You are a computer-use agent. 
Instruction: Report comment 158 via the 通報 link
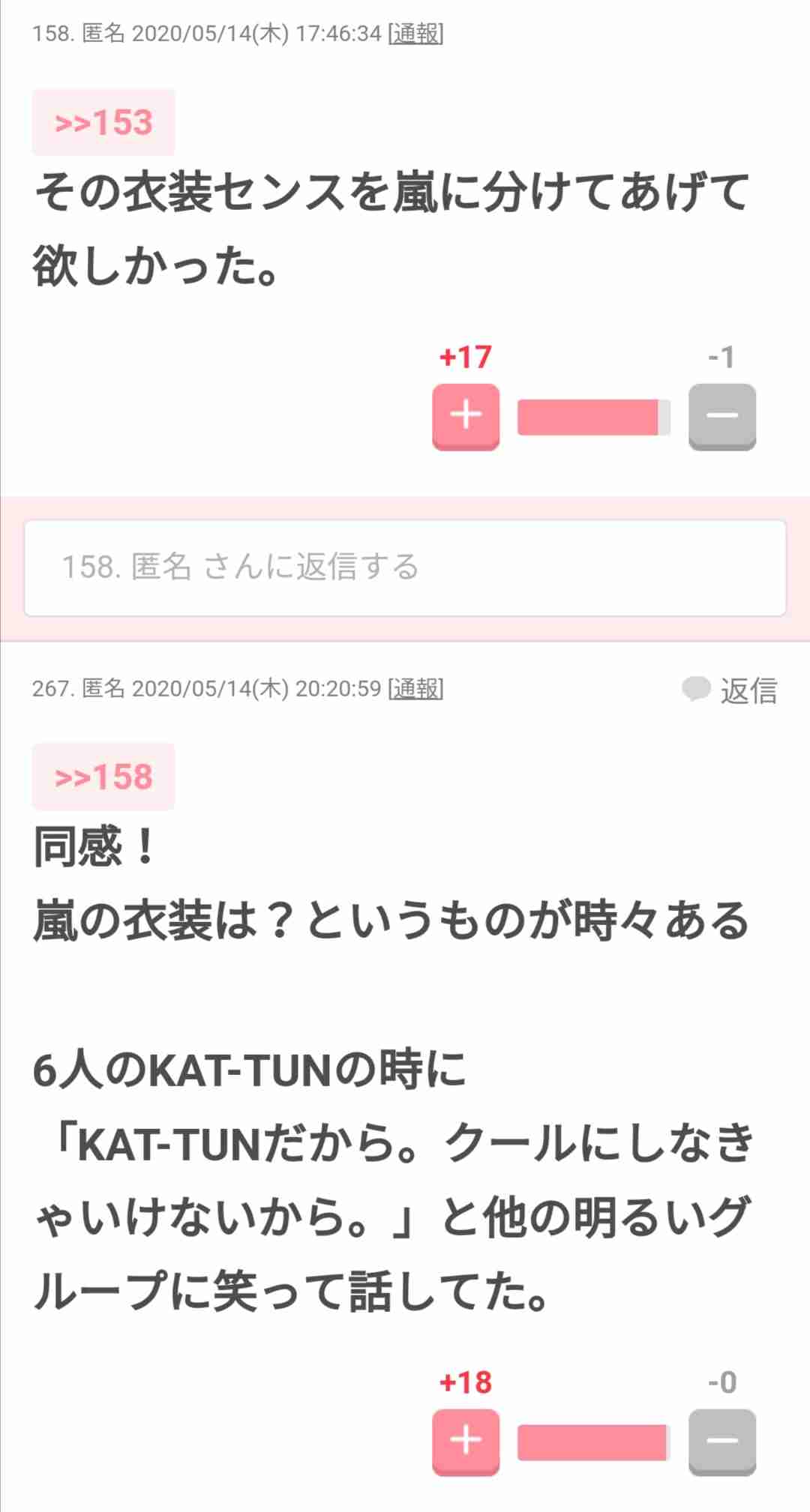pos(416,34)
